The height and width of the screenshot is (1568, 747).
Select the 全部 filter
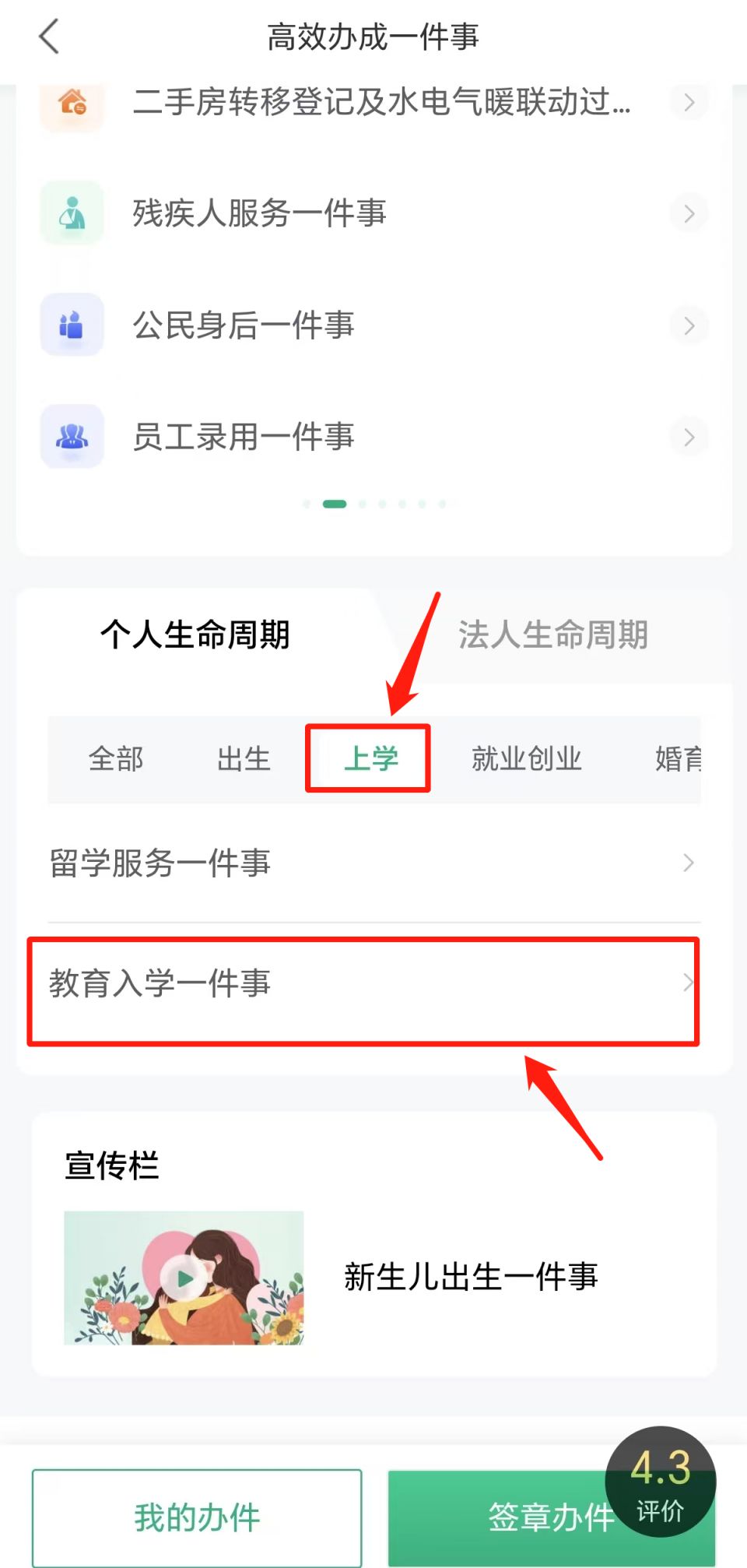116,759
